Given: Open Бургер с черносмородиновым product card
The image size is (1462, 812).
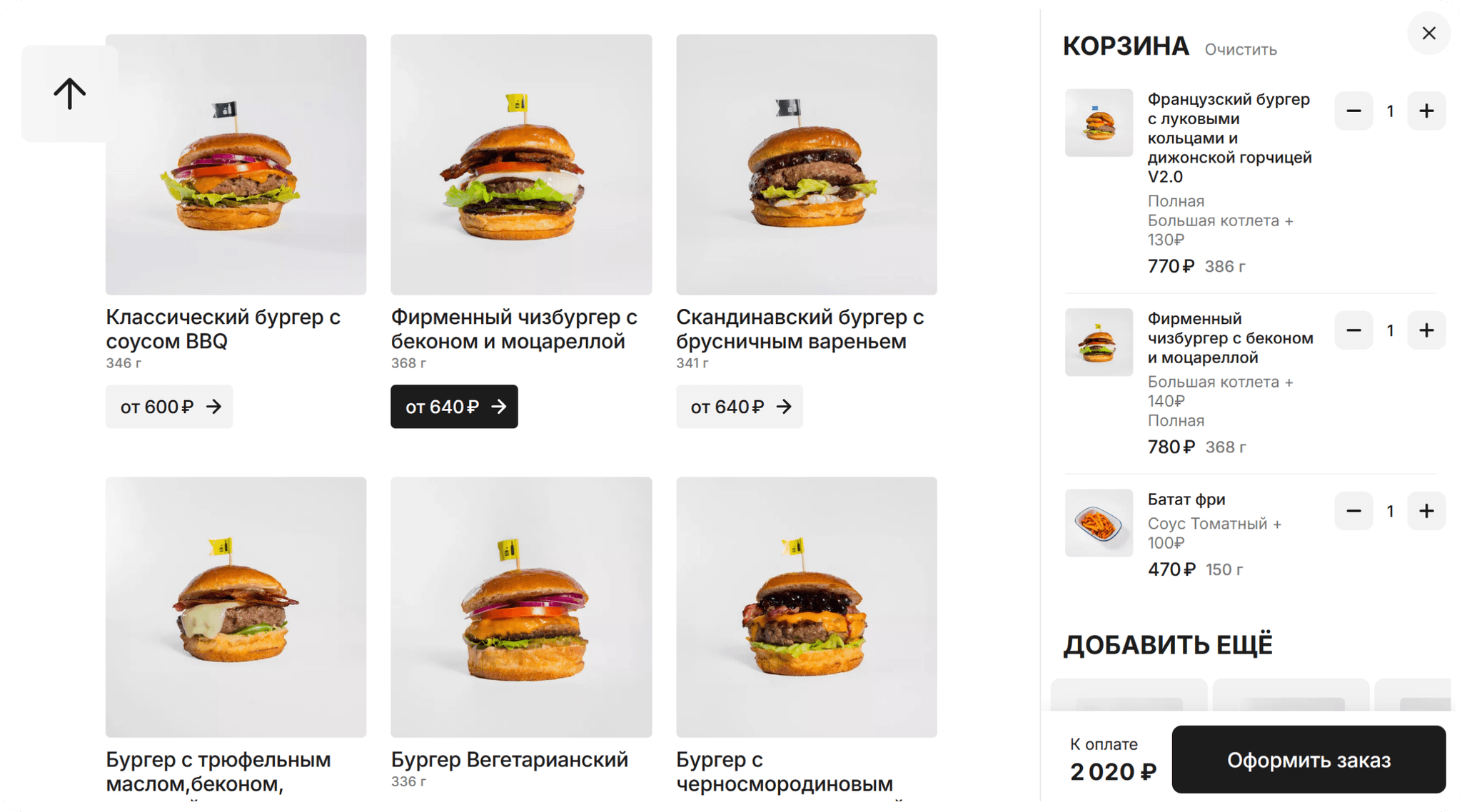Looking at the screenshot, I should [806, 608].
